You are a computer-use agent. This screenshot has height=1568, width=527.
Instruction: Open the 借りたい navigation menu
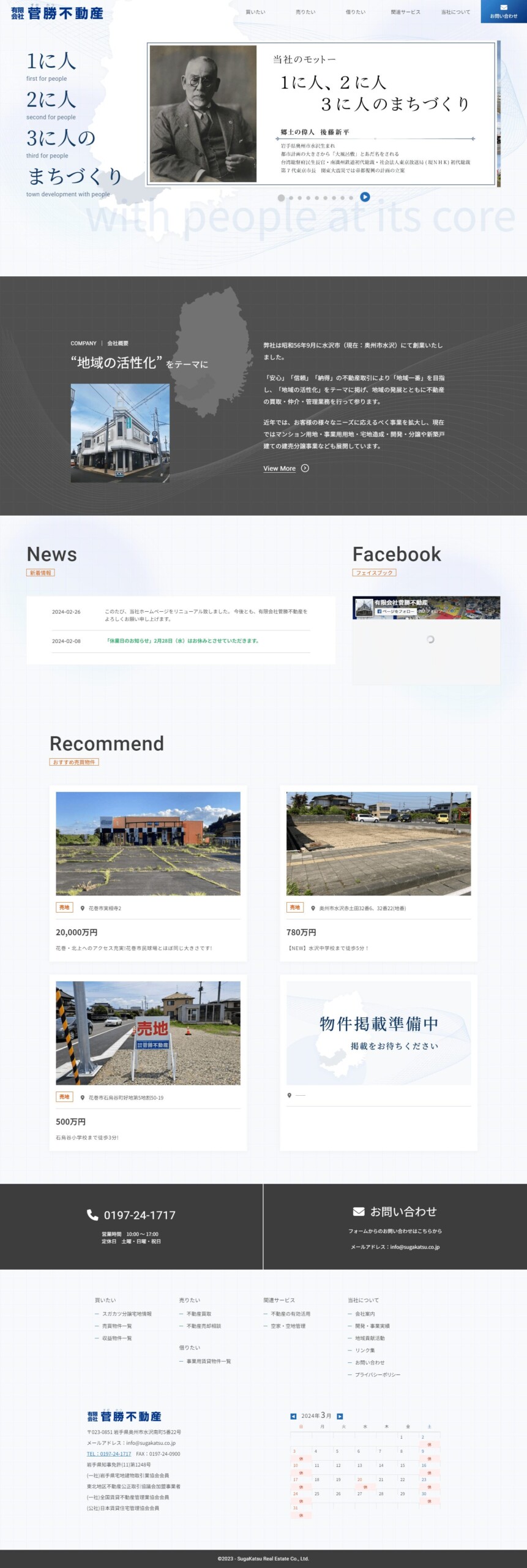click(356, 12)
